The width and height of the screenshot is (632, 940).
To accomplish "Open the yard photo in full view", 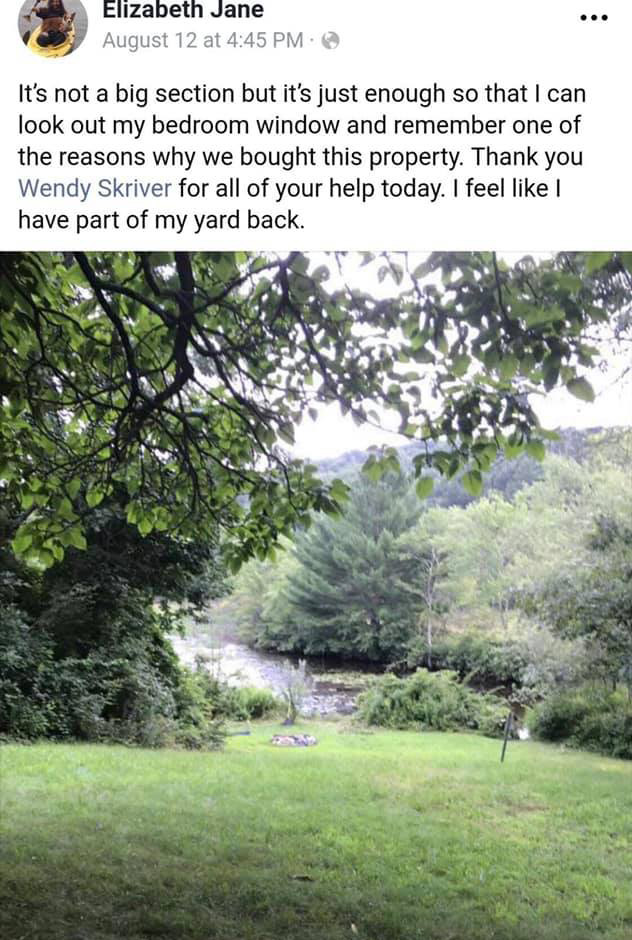I will coord(316,595).
